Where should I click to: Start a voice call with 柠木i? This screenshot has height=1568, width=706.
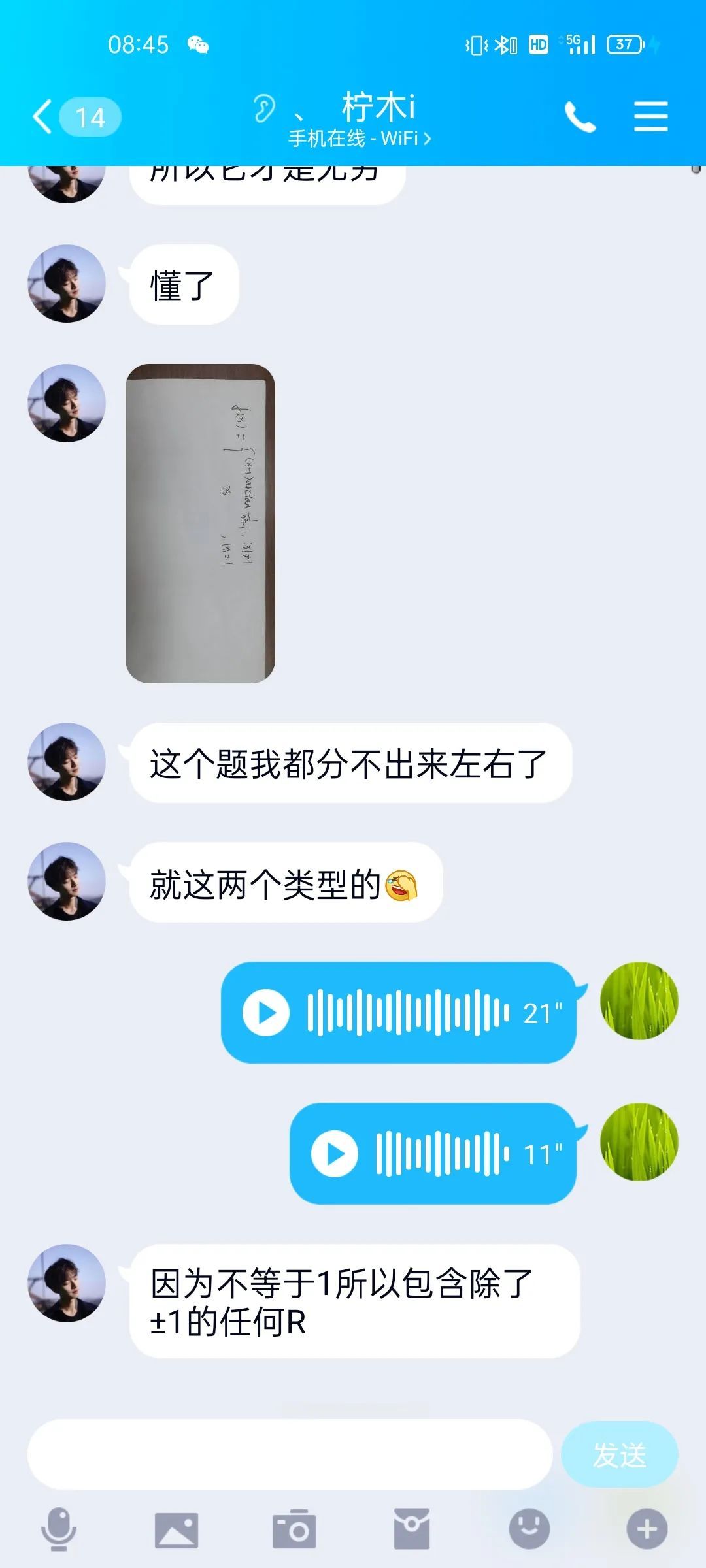(580, 118)
